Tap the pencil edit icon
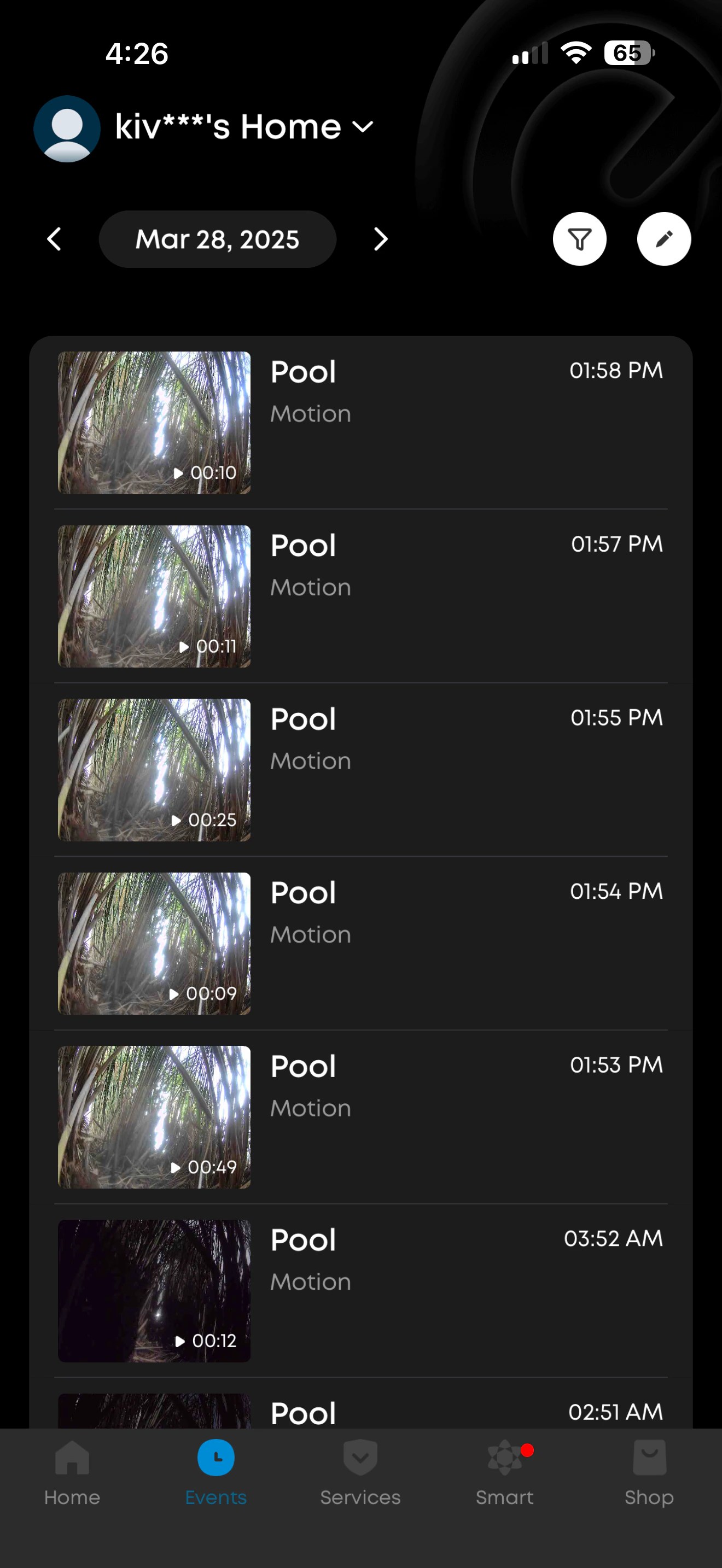 click(x=663, y=239)
